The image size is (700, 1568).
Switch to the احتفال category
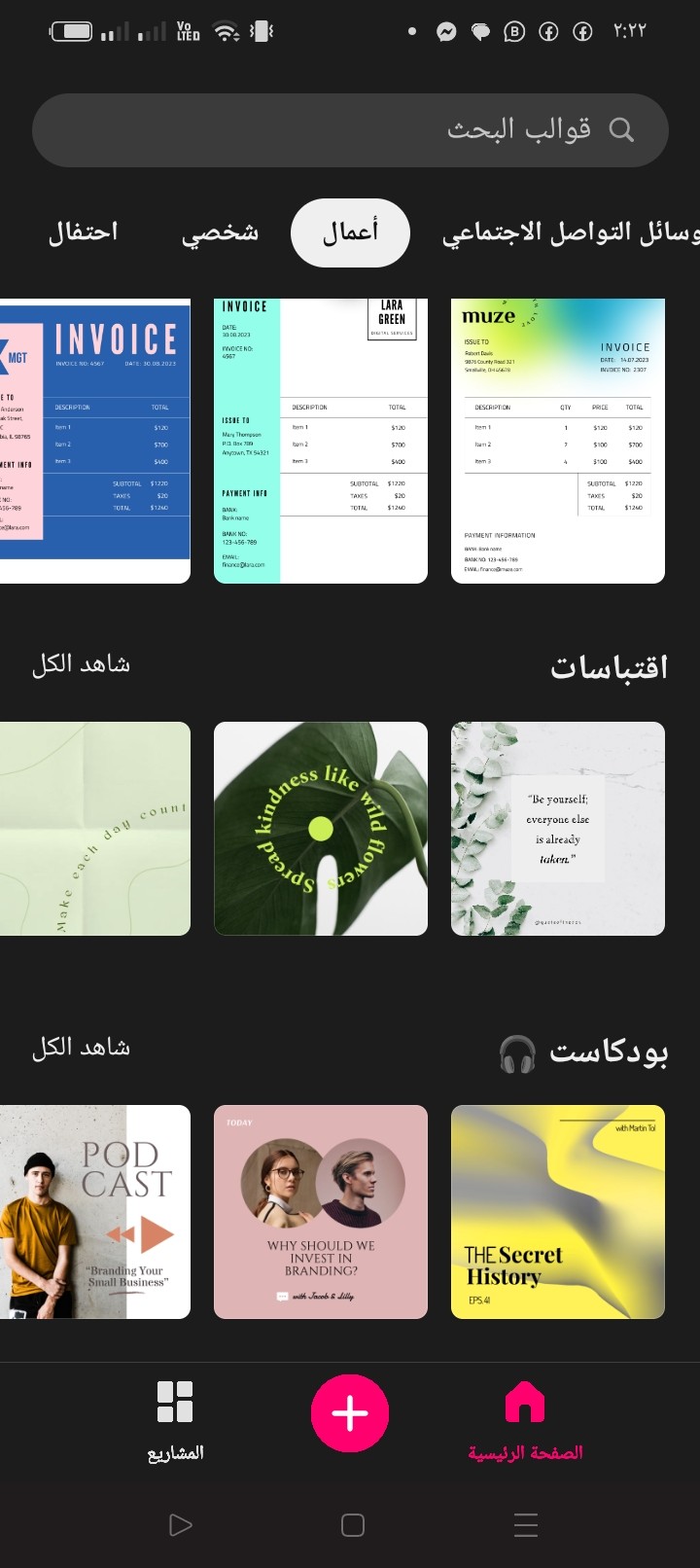click(84, 232)
